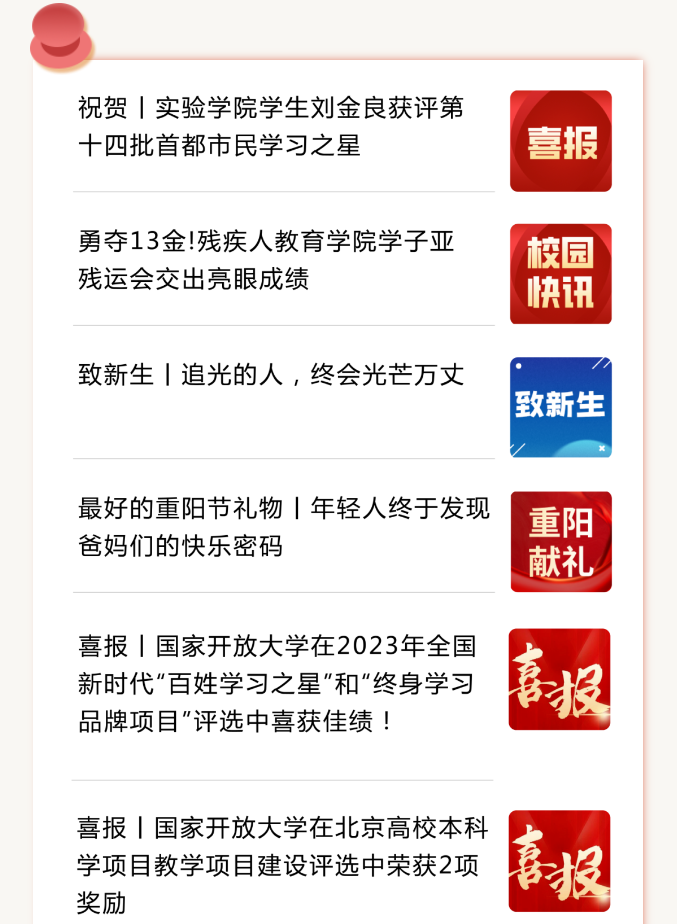Open the article congratulating student 刘金良
This screenshot has width=678, height=924.
point(271,126)
